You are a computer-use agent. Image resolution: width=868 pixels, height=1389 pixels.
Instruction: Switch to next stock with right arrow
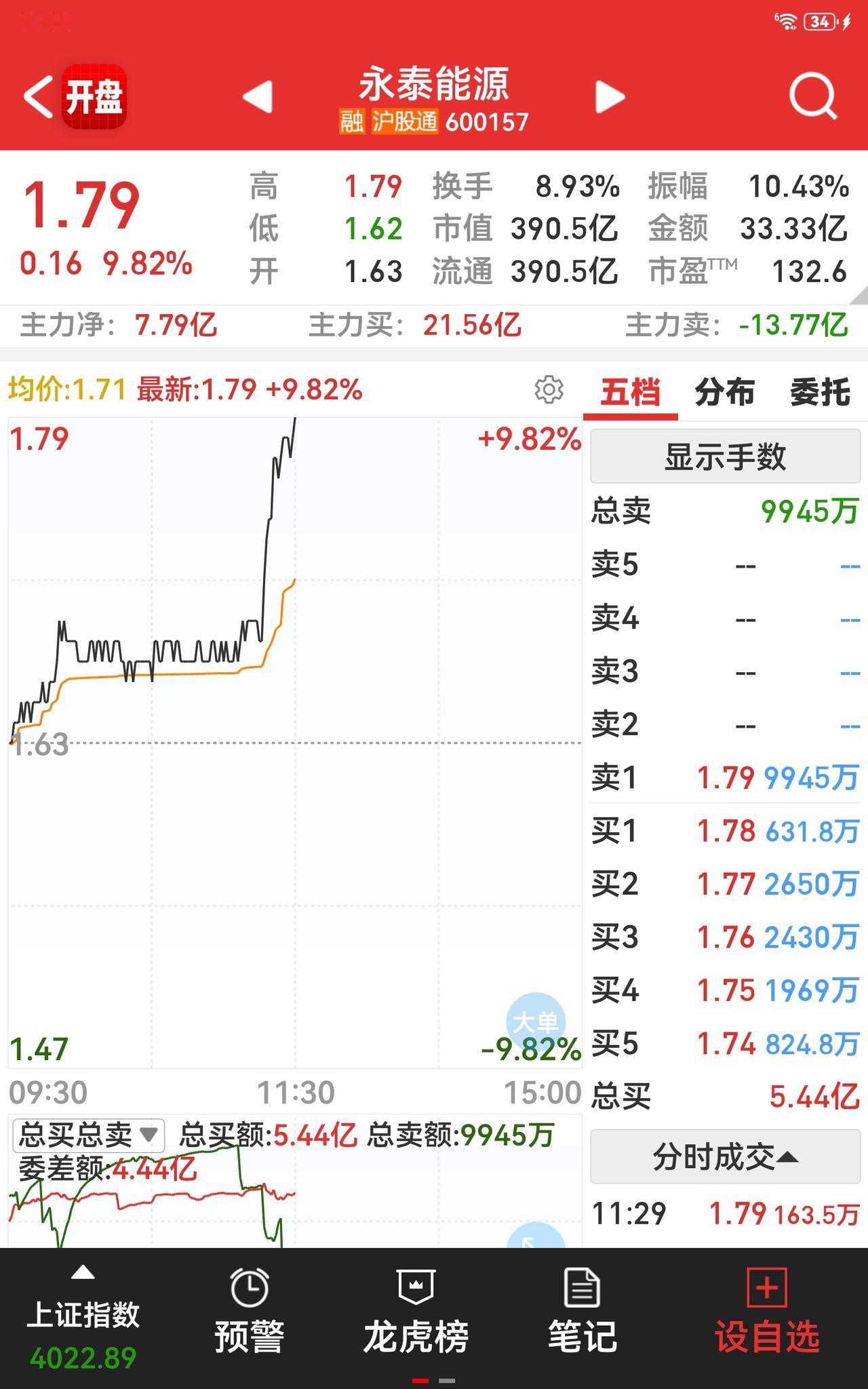(608, 95)
